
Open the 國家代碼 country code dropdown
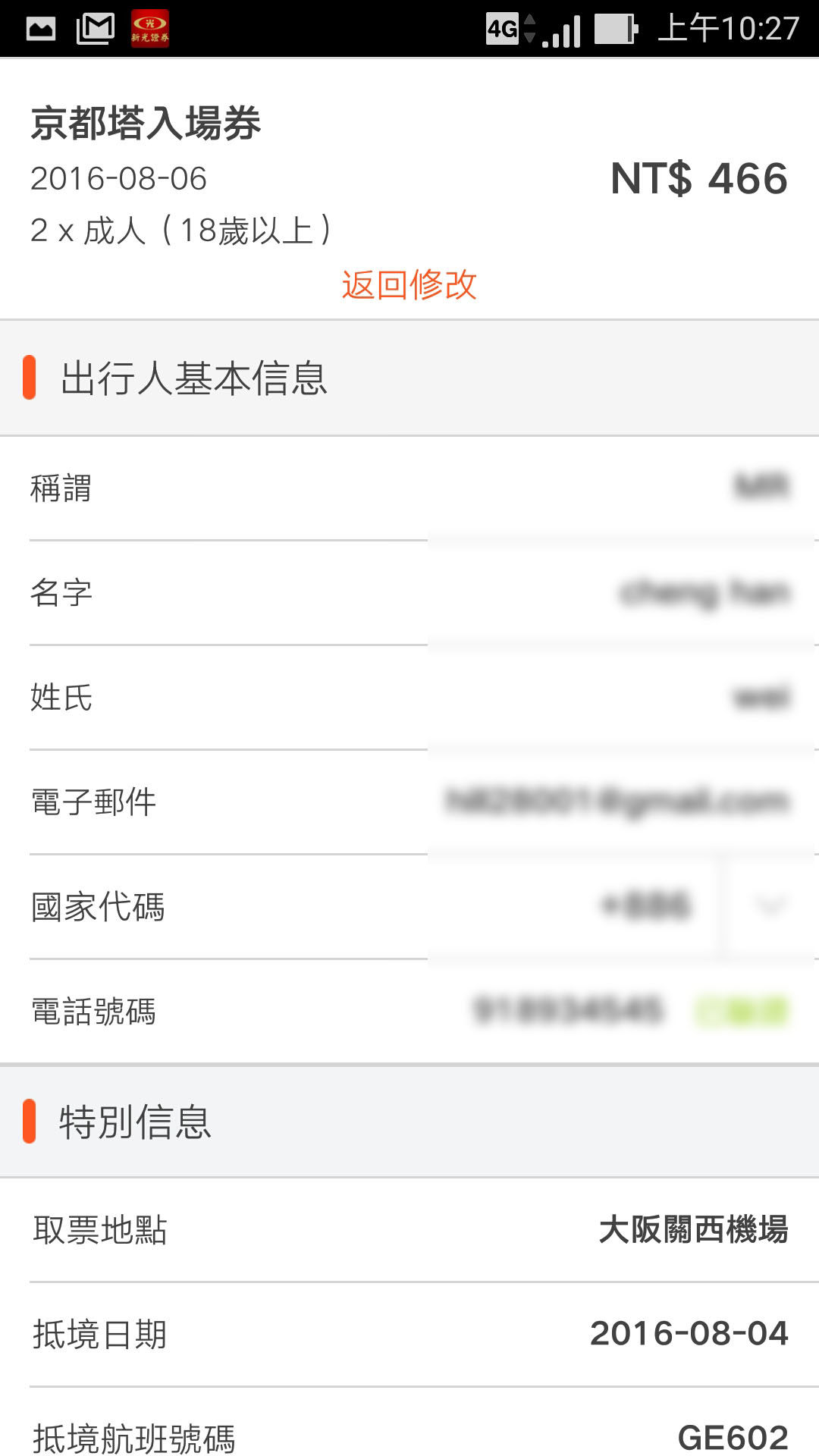pos(769,906)
